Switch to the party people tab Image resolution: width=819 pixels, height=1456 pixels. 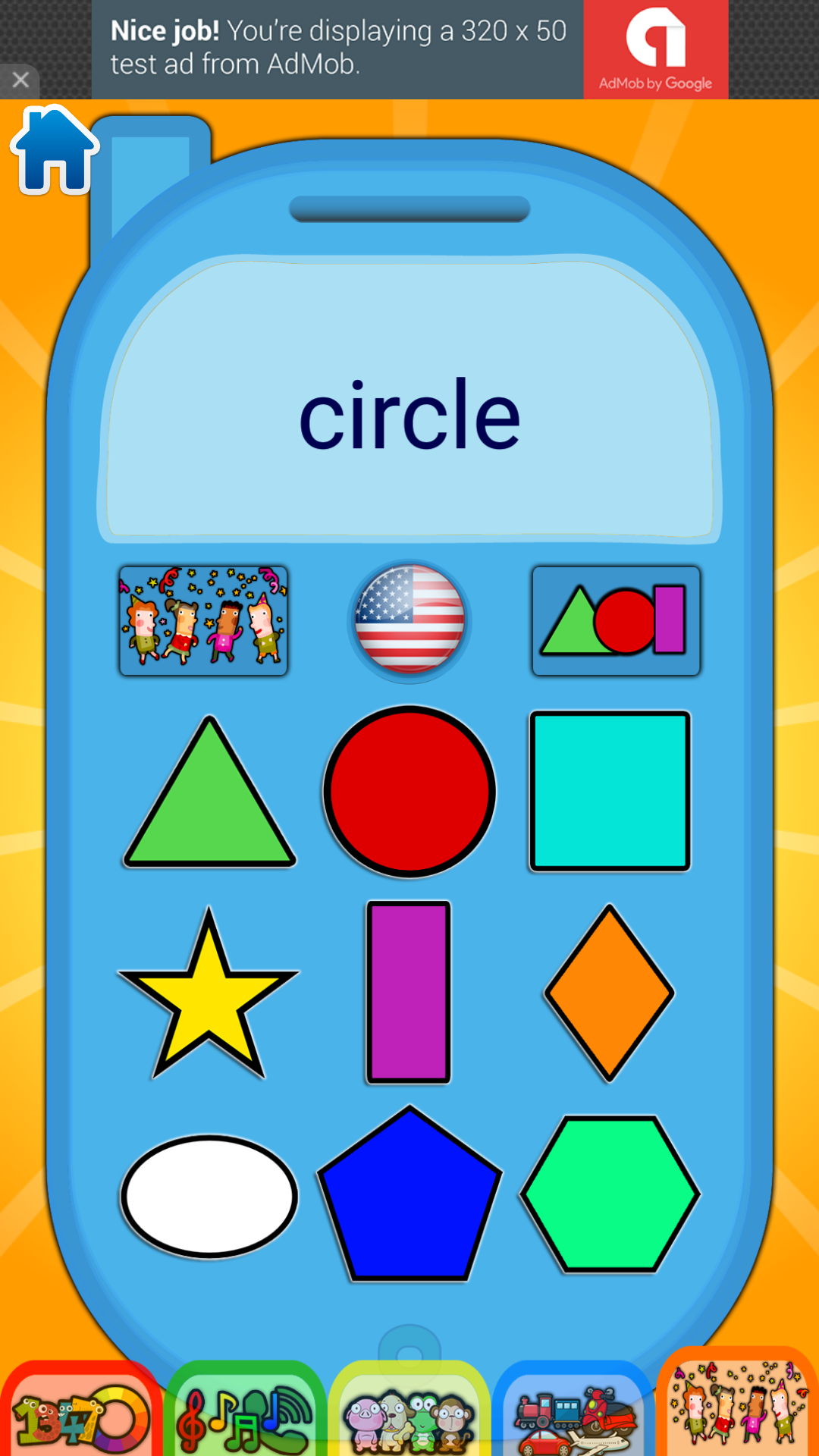[x=737, y=1407]
